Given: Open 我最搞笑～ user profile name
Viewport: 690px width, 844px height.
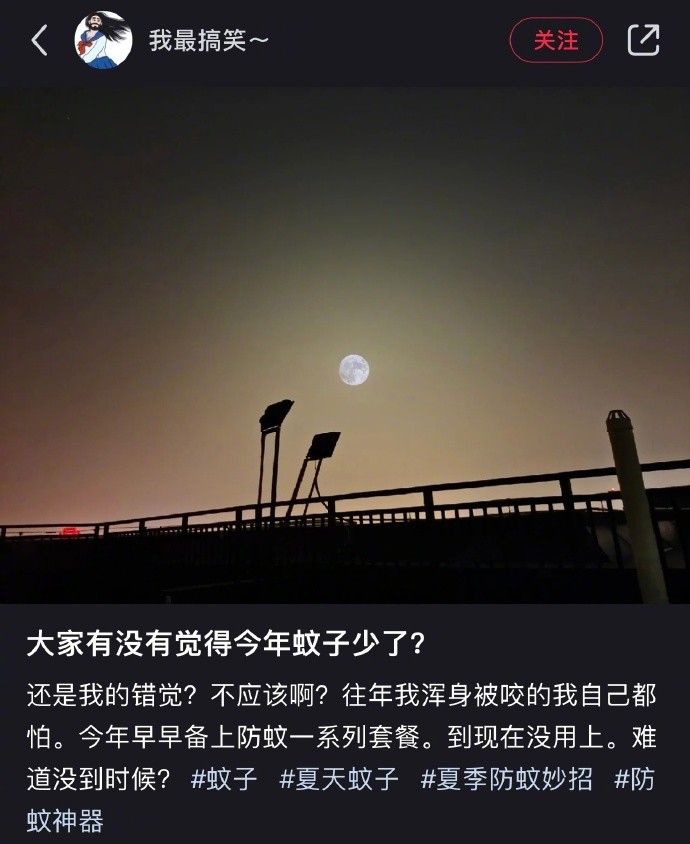Looking at the screenshot, I should pos(209,41).
